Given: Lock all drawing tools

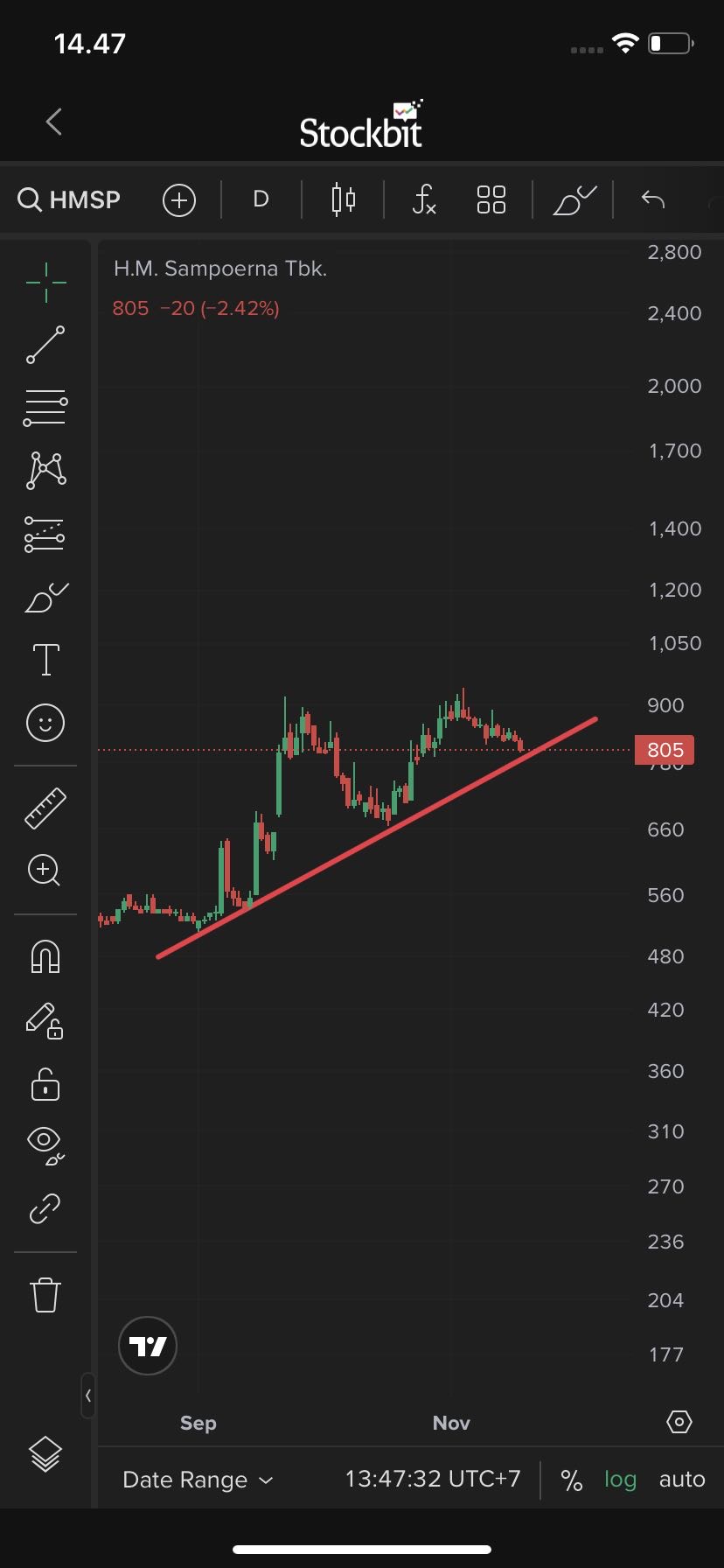Looking at the screenshot, I should [x=45, y=1084].
